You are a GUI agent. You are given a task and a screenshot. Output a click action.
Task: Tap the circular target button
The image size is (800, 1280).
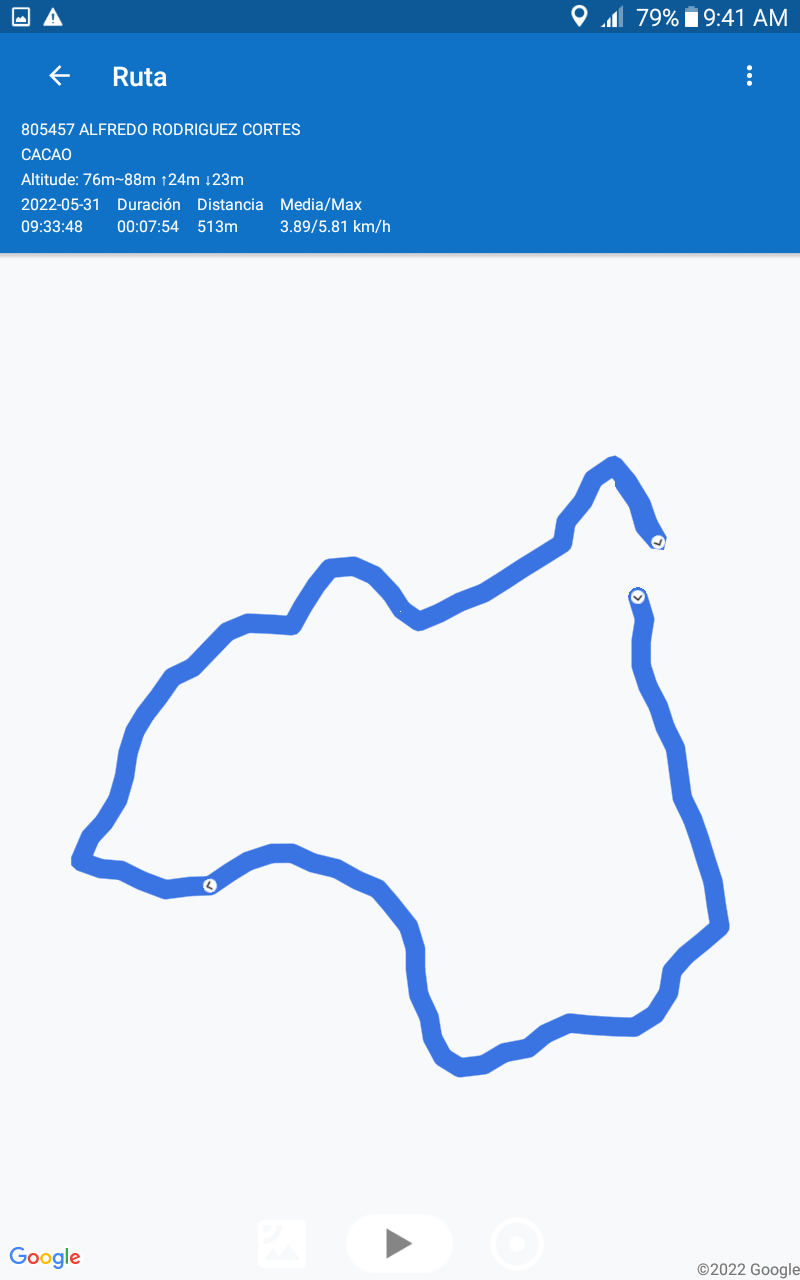[x=517, y=1244]
